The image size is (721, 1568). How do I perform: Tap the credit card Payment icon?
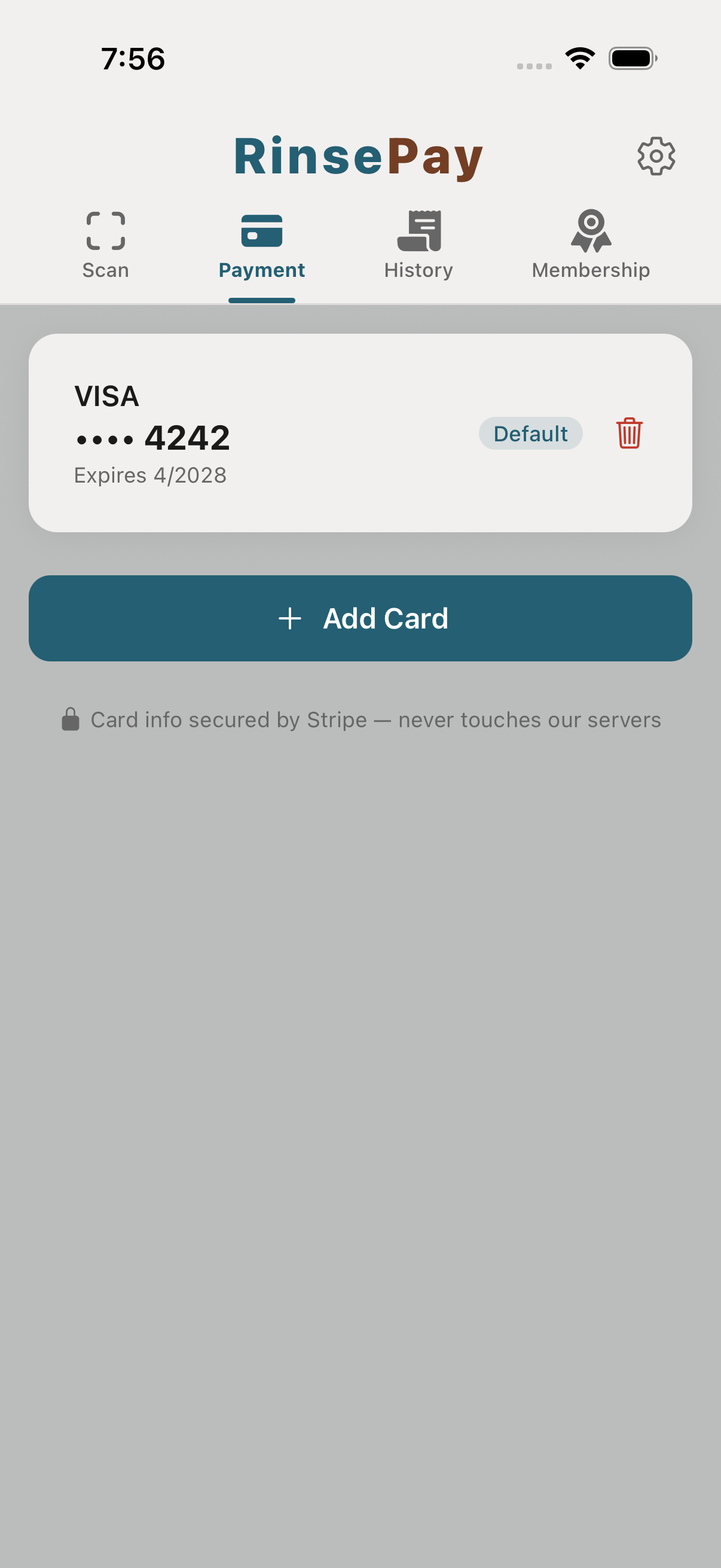(262, 230)
